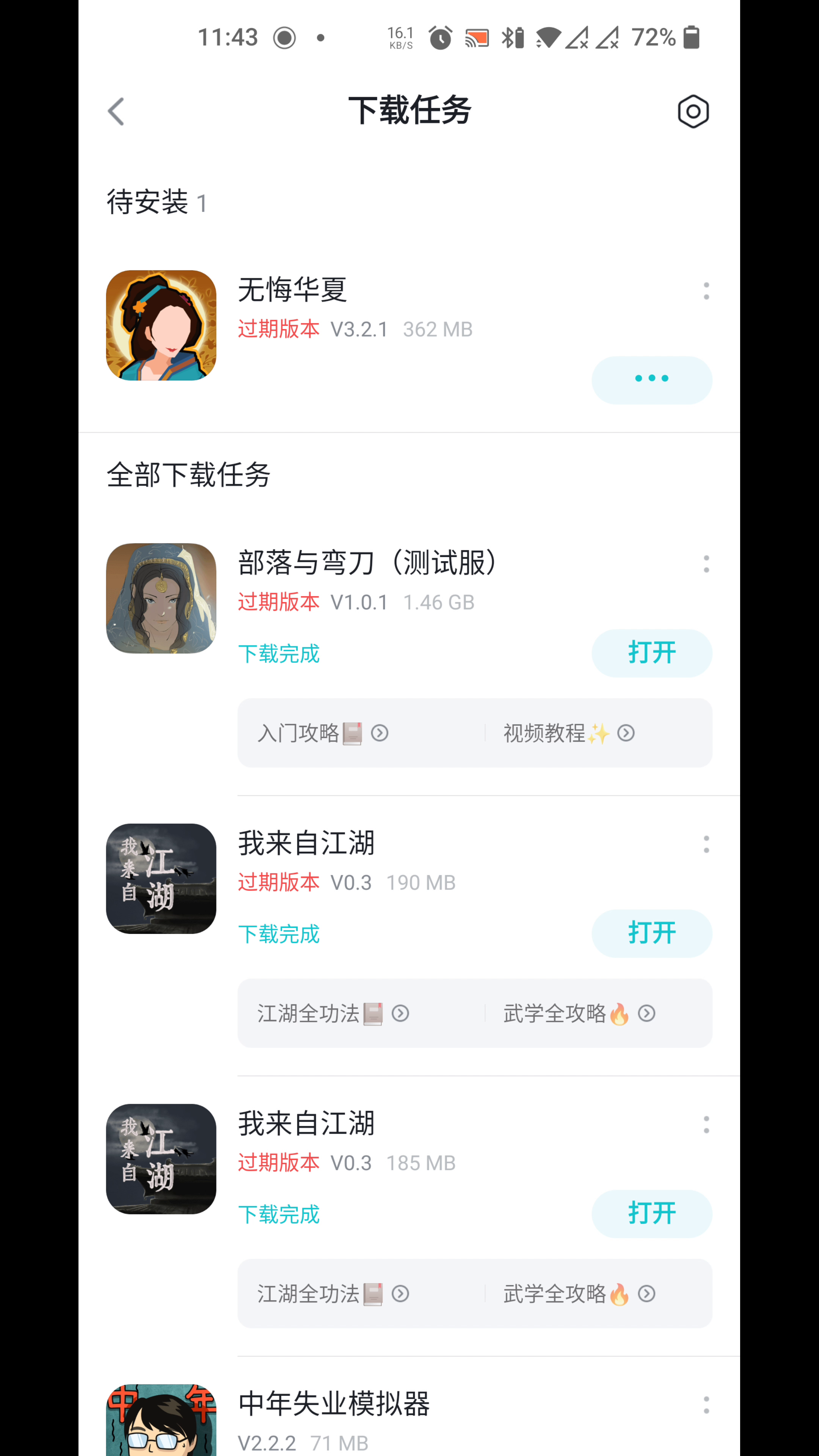
Task: Open overflow menu for 无悔华夏
Action: click(x=706, y=291)
